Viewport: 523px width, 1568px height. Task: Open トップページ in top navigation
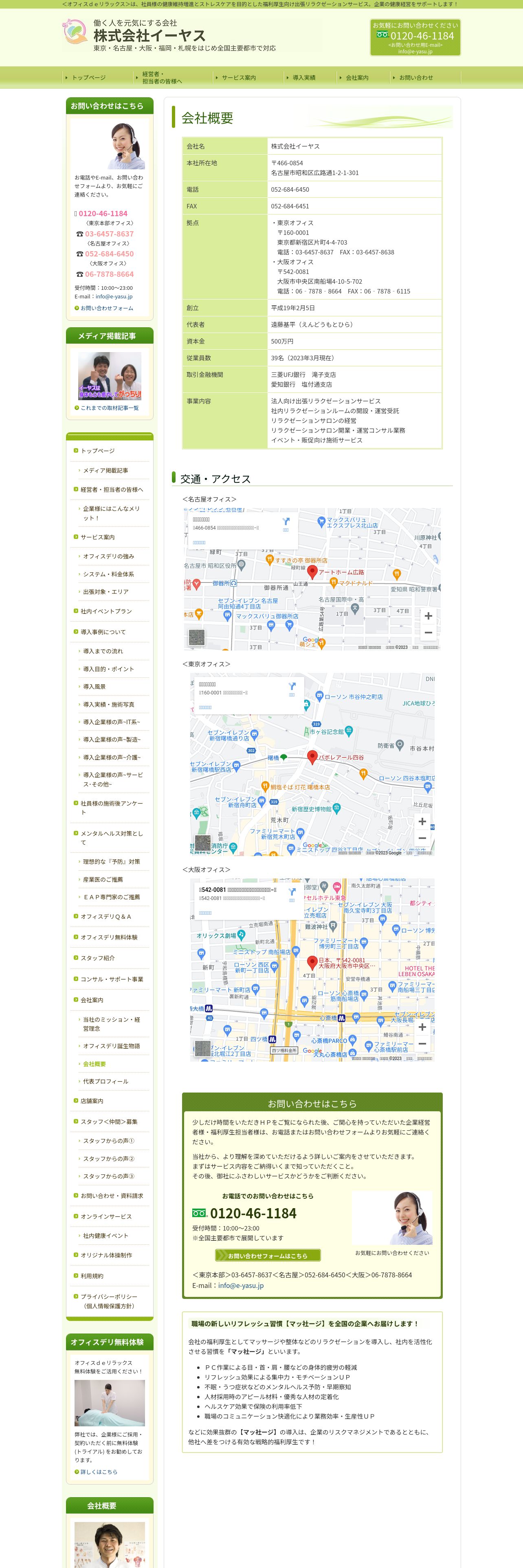[89, 77]
